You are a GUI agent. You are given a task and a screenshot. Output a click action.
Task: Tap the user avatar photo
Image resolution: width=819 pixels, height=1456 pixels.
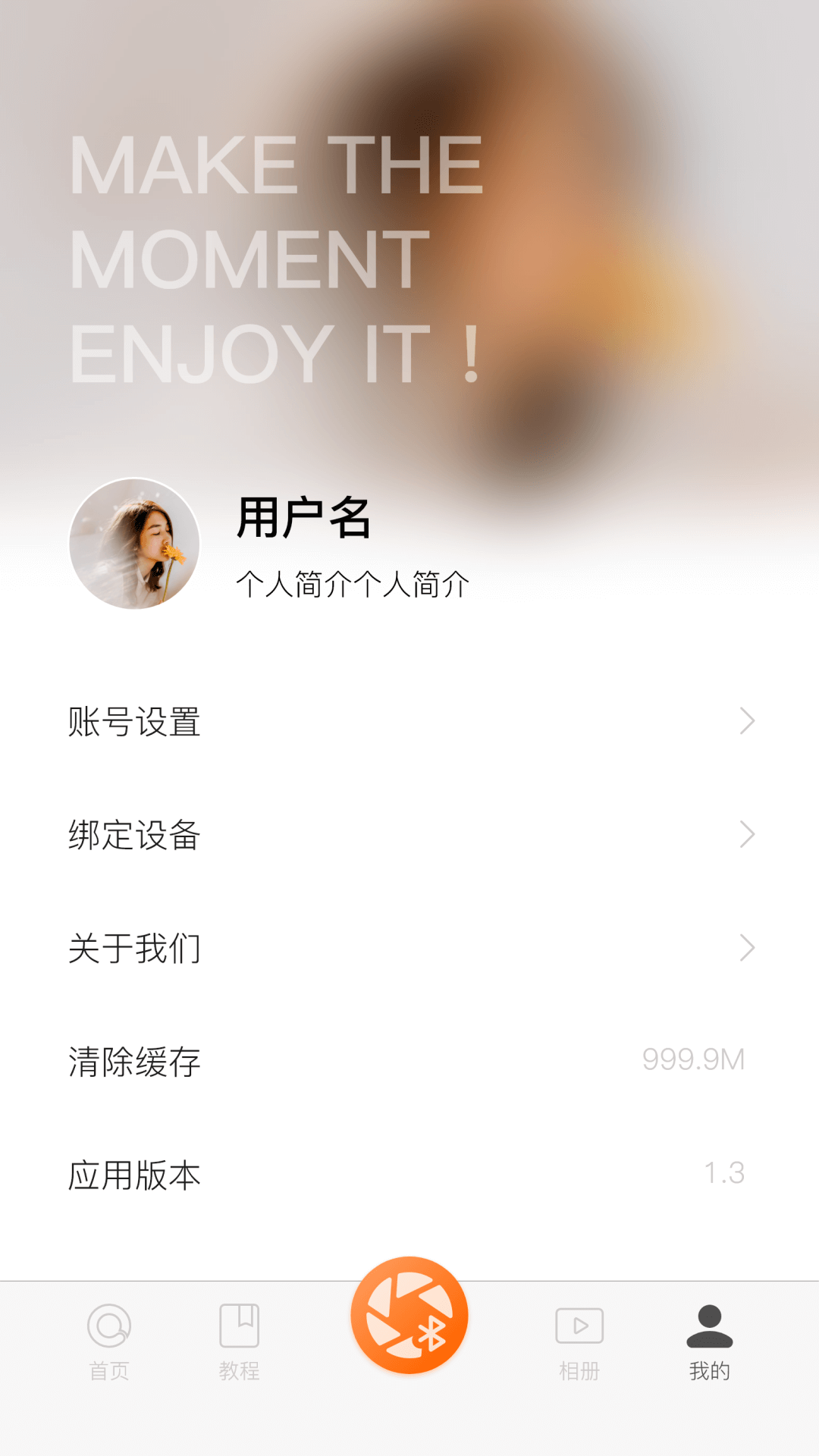pyautogui.click(x=133, y=543)
